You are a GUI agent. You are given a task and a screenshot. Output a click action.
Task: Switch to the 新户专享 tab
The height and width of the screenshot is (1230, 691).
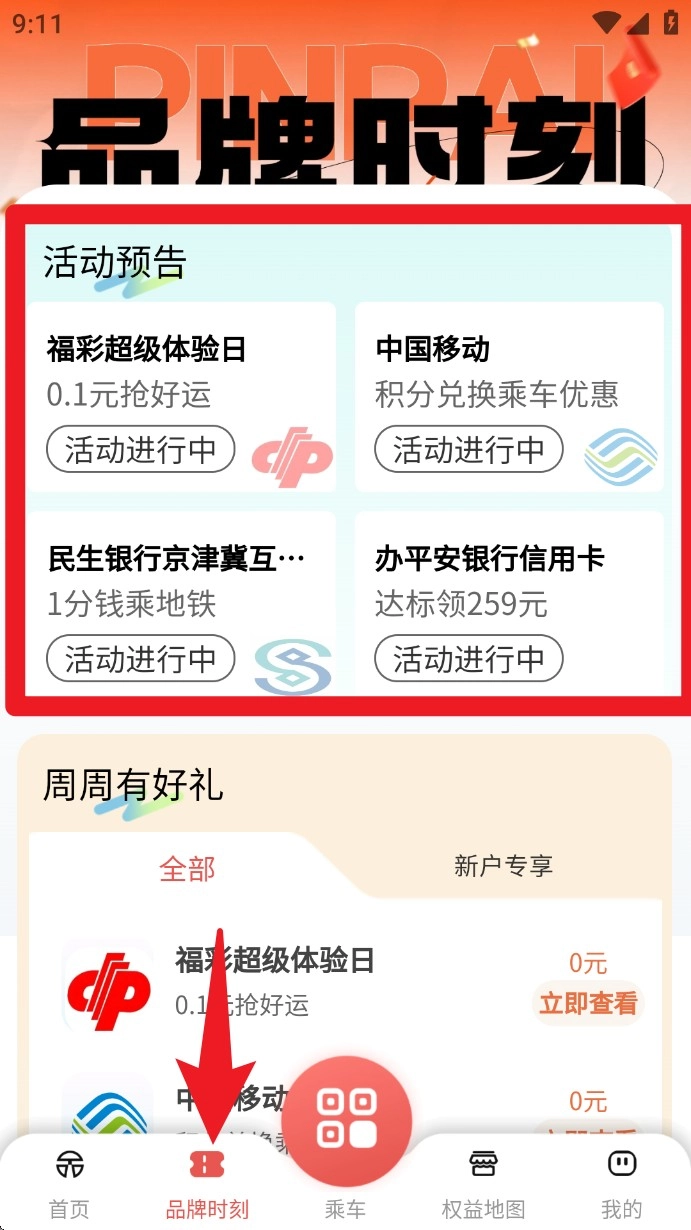pyautogui.click(x=503, y=866)
